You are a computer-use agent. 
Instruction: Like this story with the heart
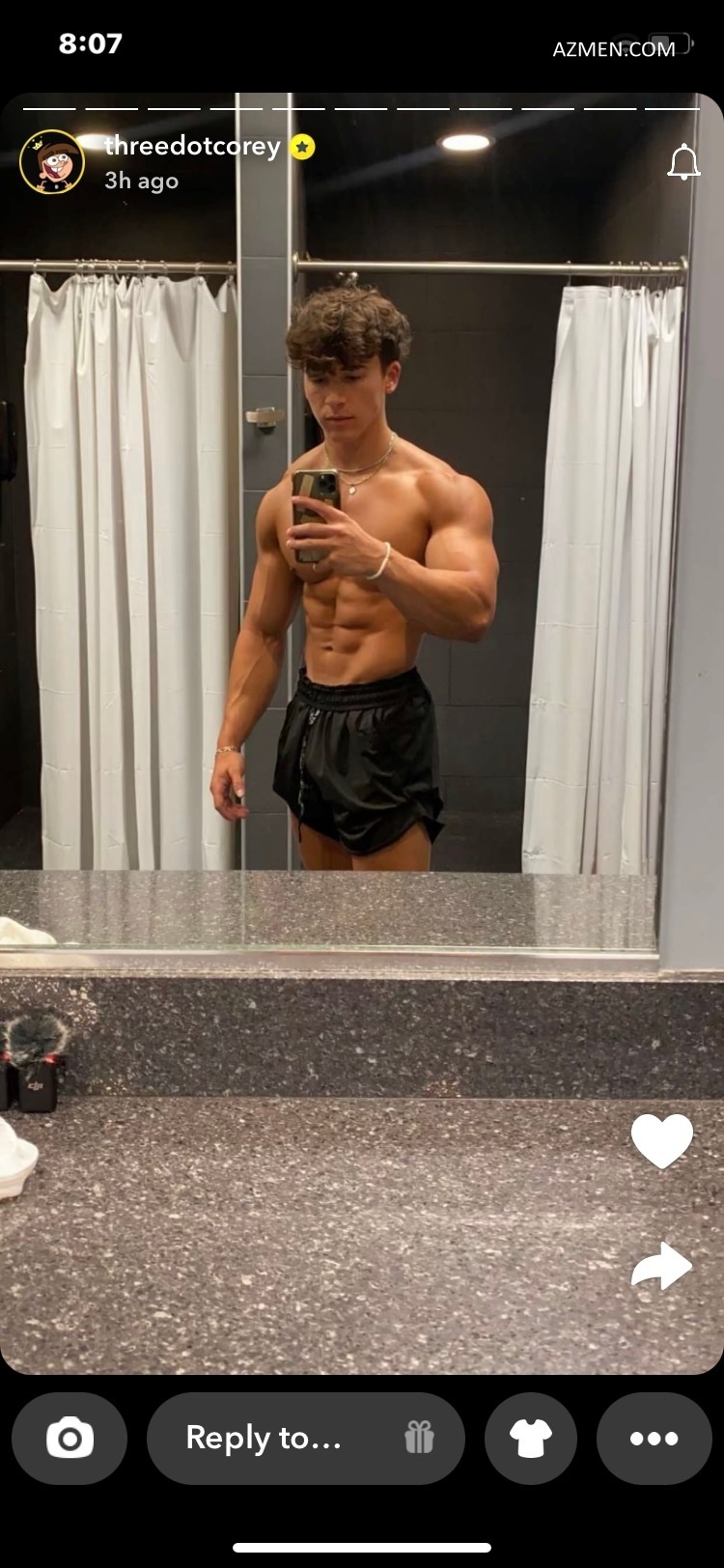662,1140
